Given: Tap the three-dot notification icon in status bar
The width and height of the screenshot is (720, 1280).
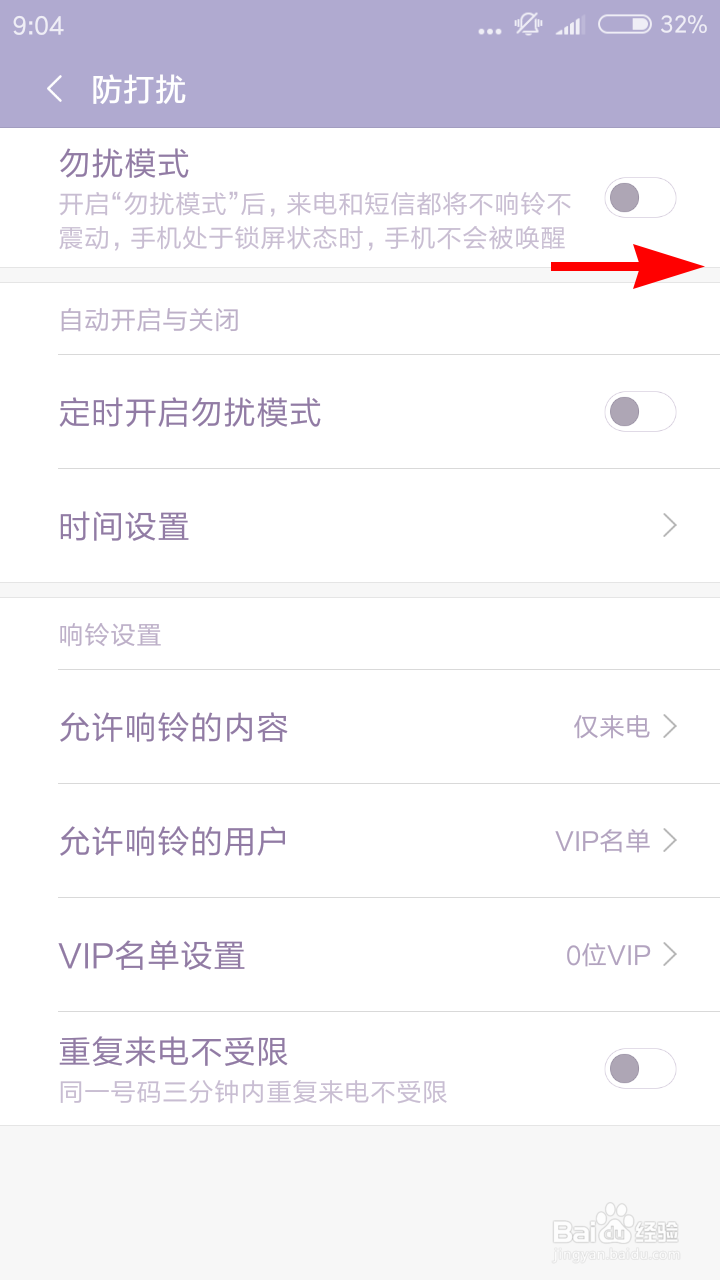Looking at the screenshot, I should 489,27.
